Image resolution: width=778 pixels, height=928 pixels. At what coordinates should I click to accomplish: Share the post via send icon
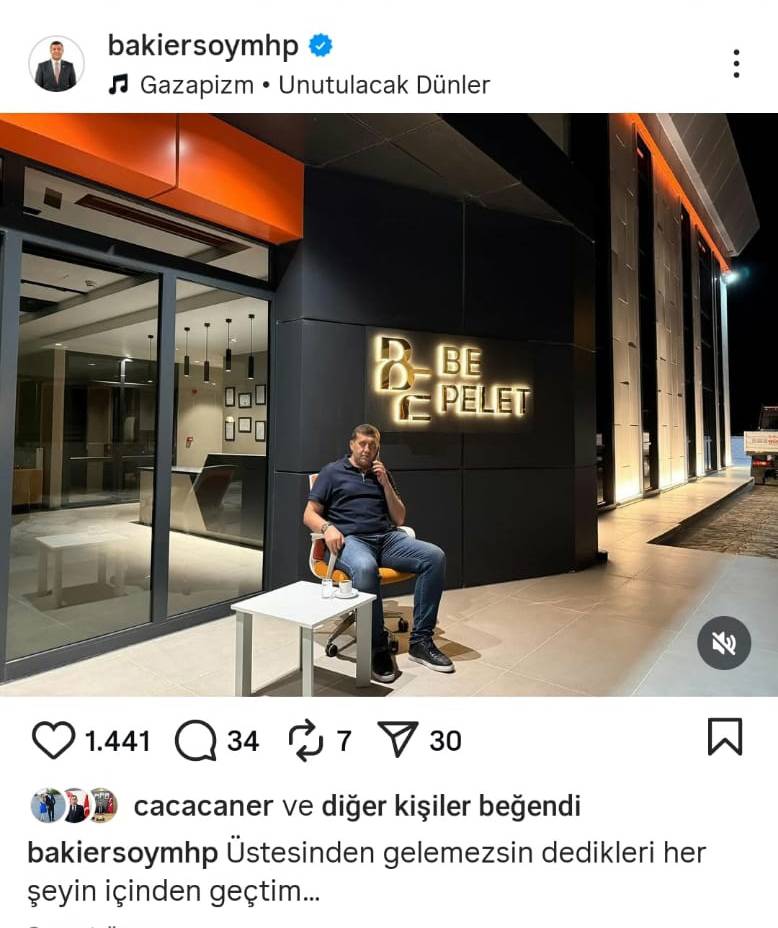pyautogui.click(x=397, y=740)
